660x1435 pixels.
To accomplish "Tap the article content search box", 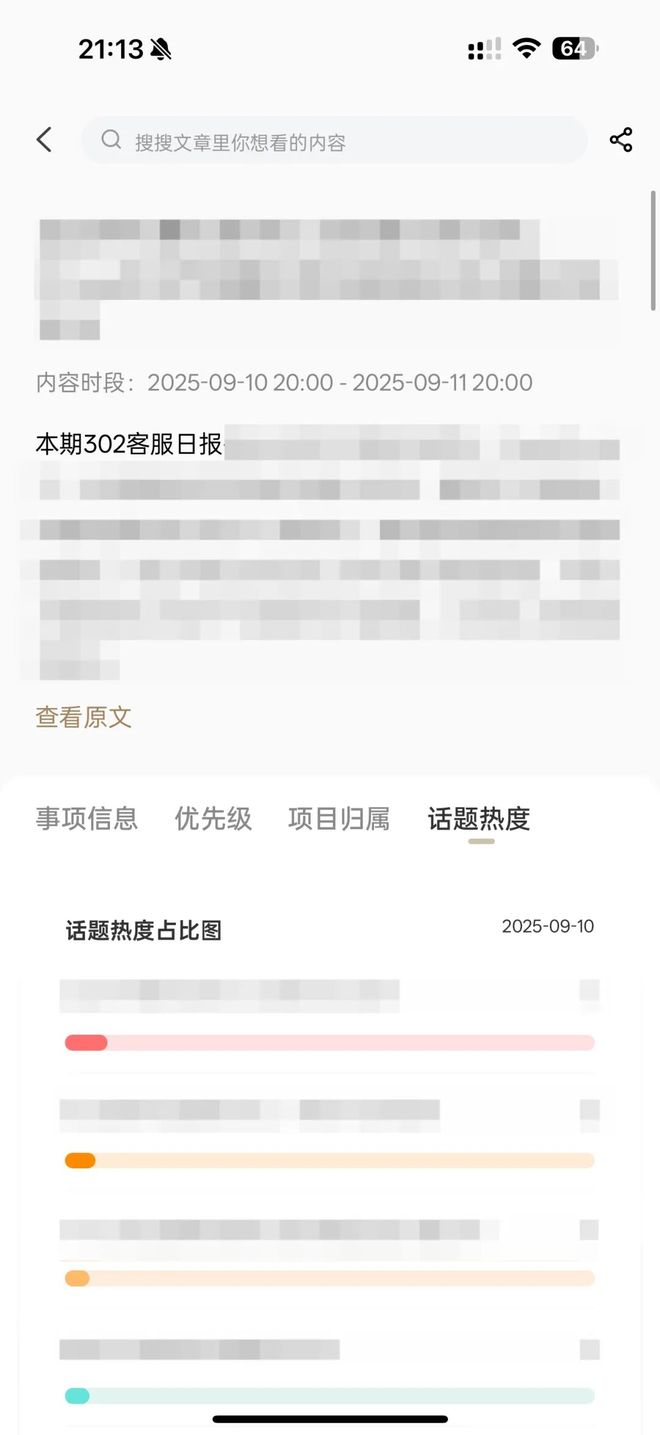I will (334, 141).
